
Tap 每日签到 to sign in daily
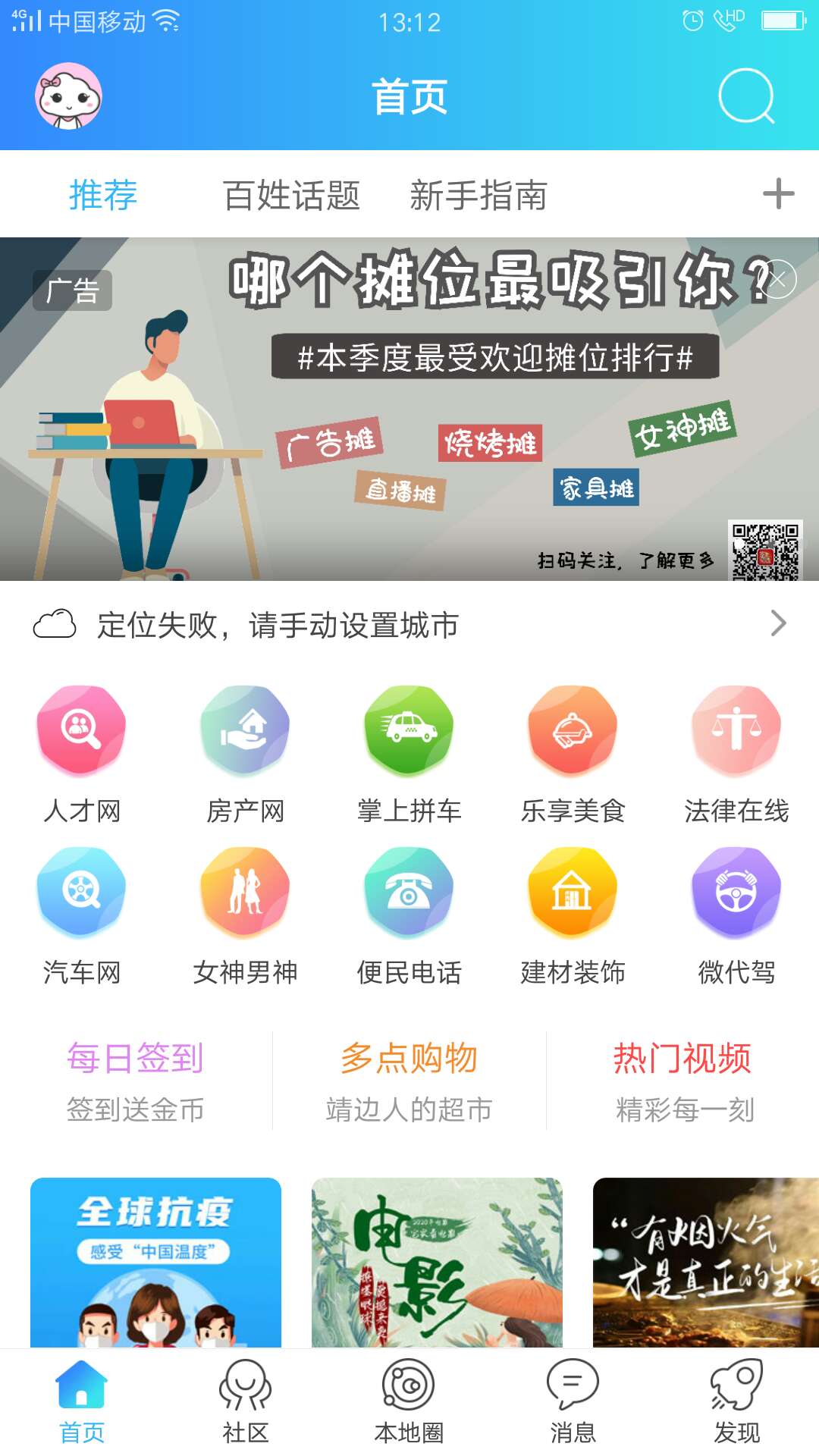coord(134,1059)
